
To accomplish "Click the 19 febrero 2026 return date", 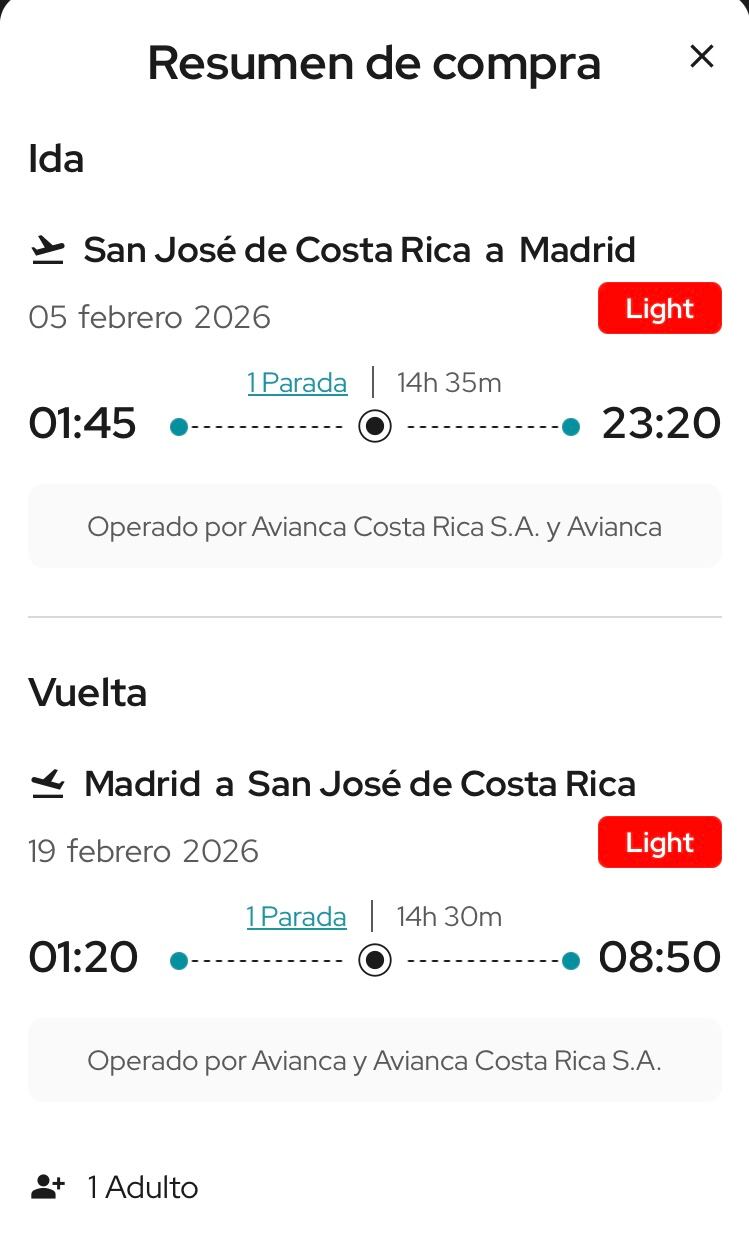I will click(x=143, y=851).
